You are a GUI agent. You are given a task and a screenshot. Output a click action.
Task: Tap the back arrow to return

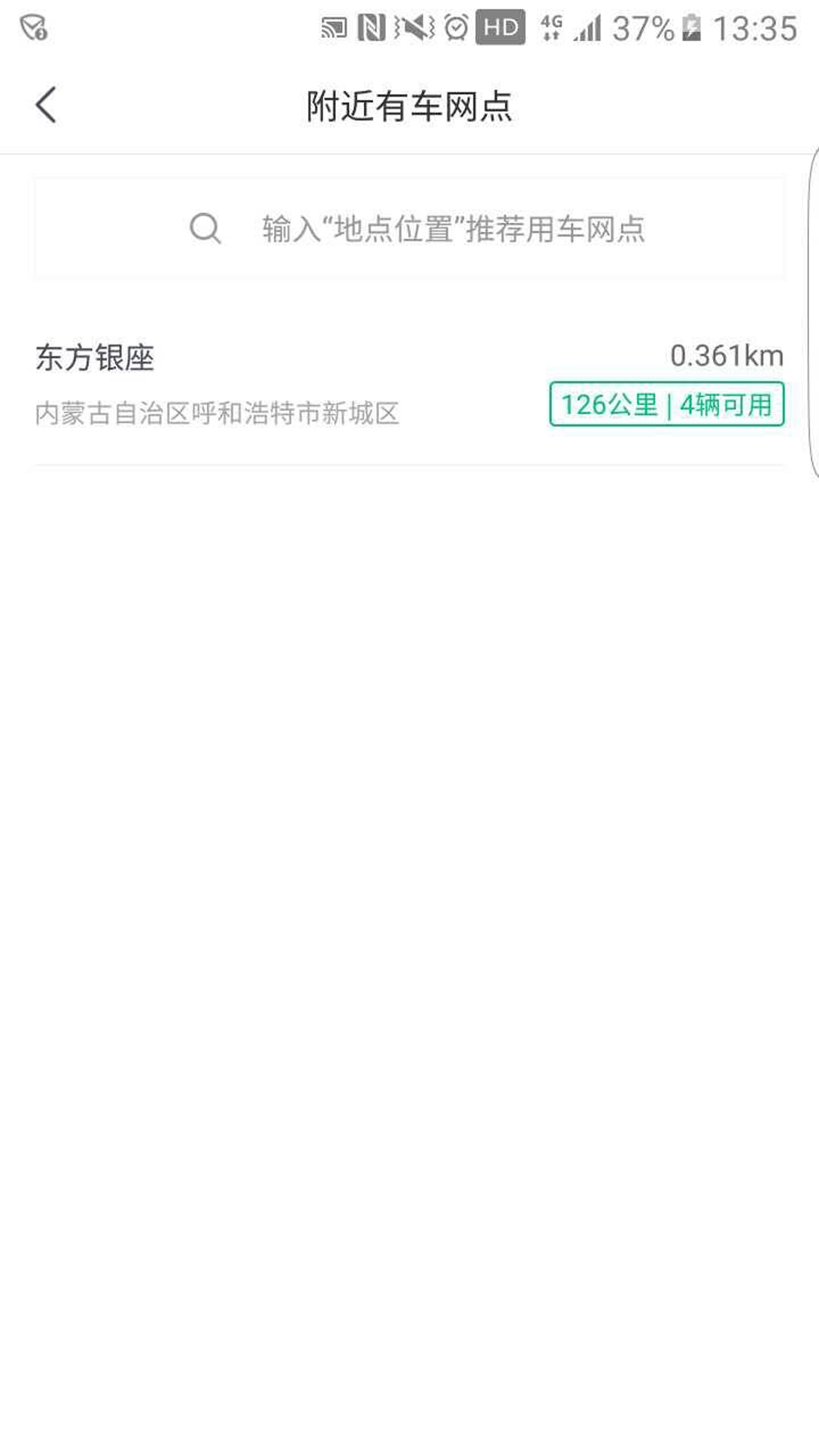tap(47, 105)
